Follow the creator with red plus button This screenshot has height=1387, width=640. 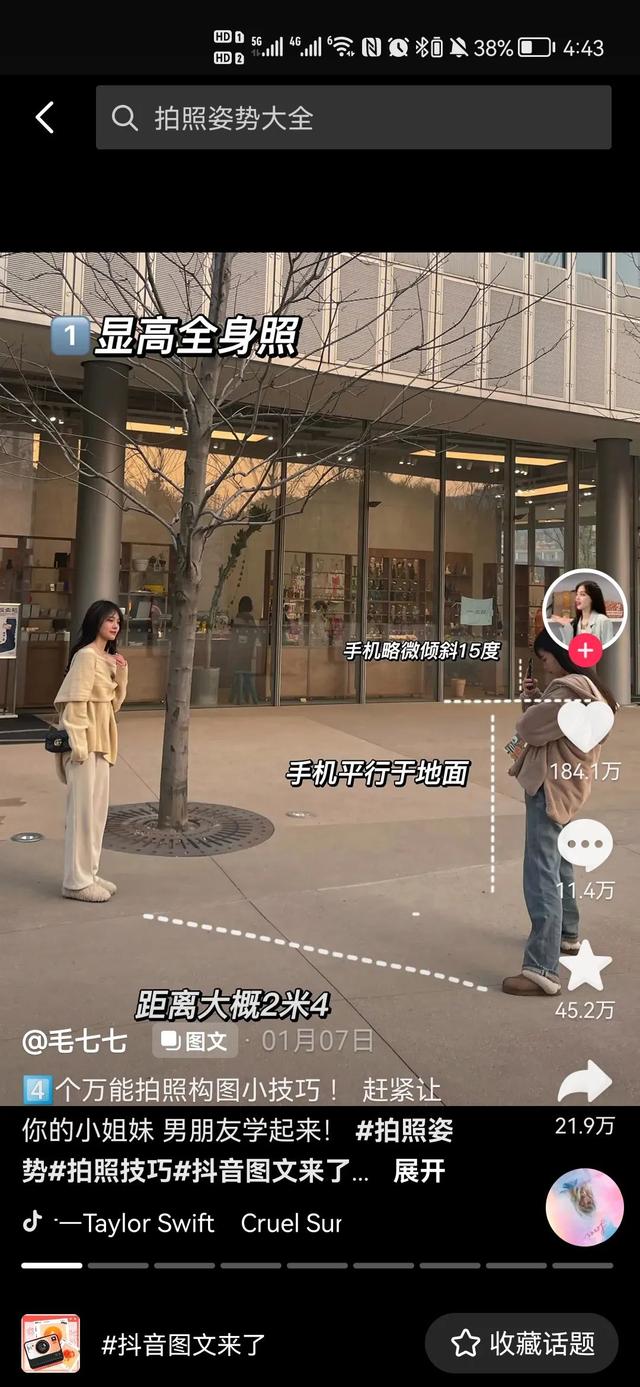(585, 651)
